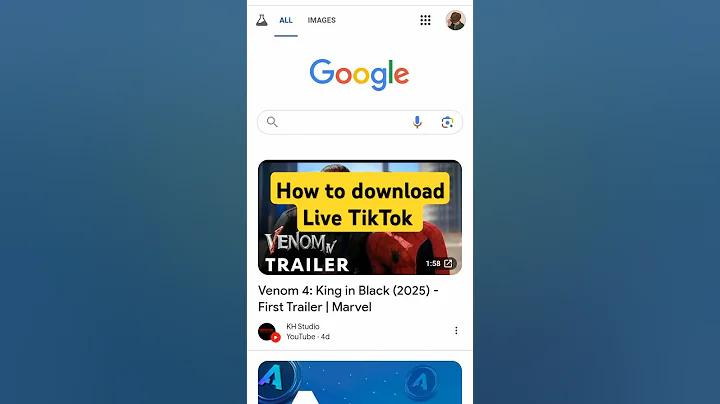Open the Venom 4 trailer video card

pyautogui.click(x=359, y=217)
